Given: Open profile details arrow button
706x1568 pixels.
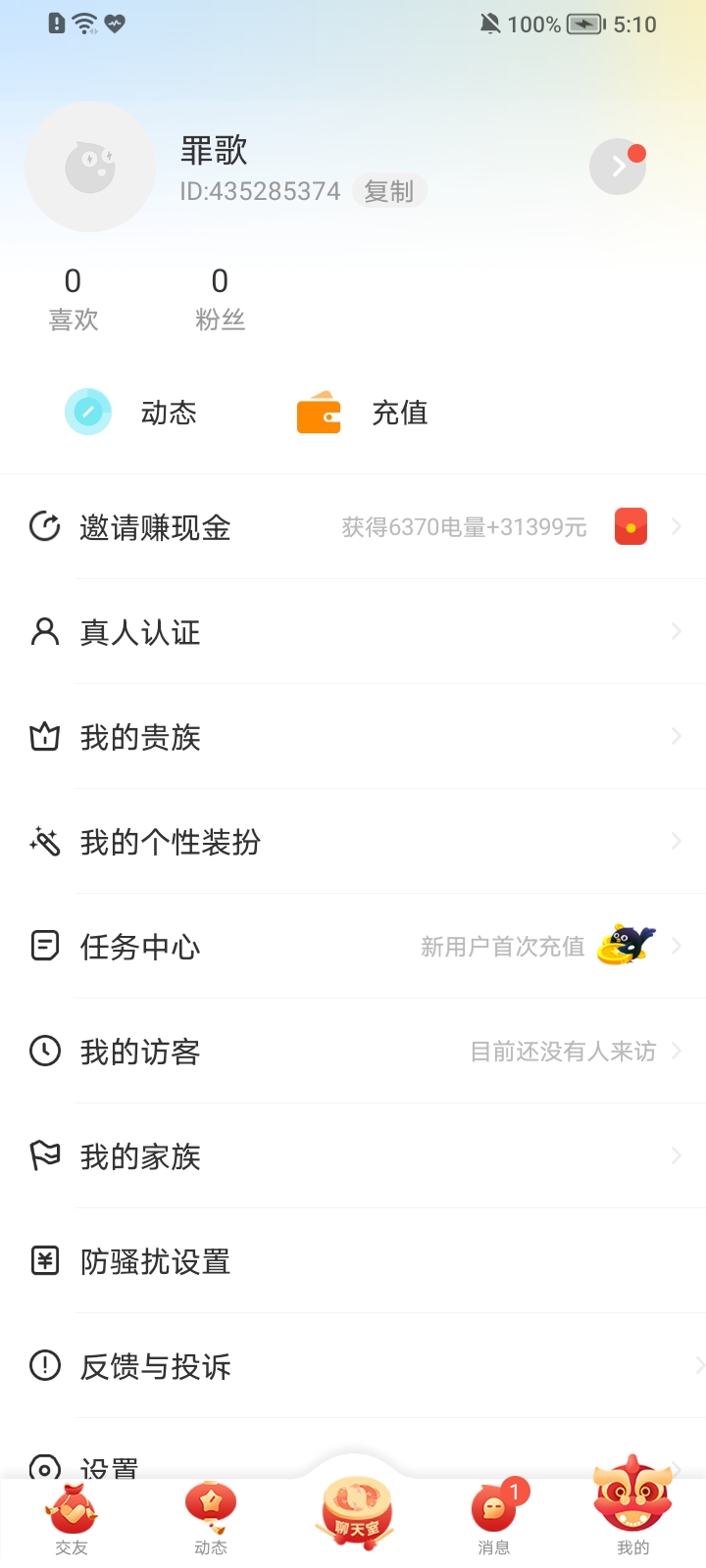Looking at the screenshot, I should click(617, 168).
